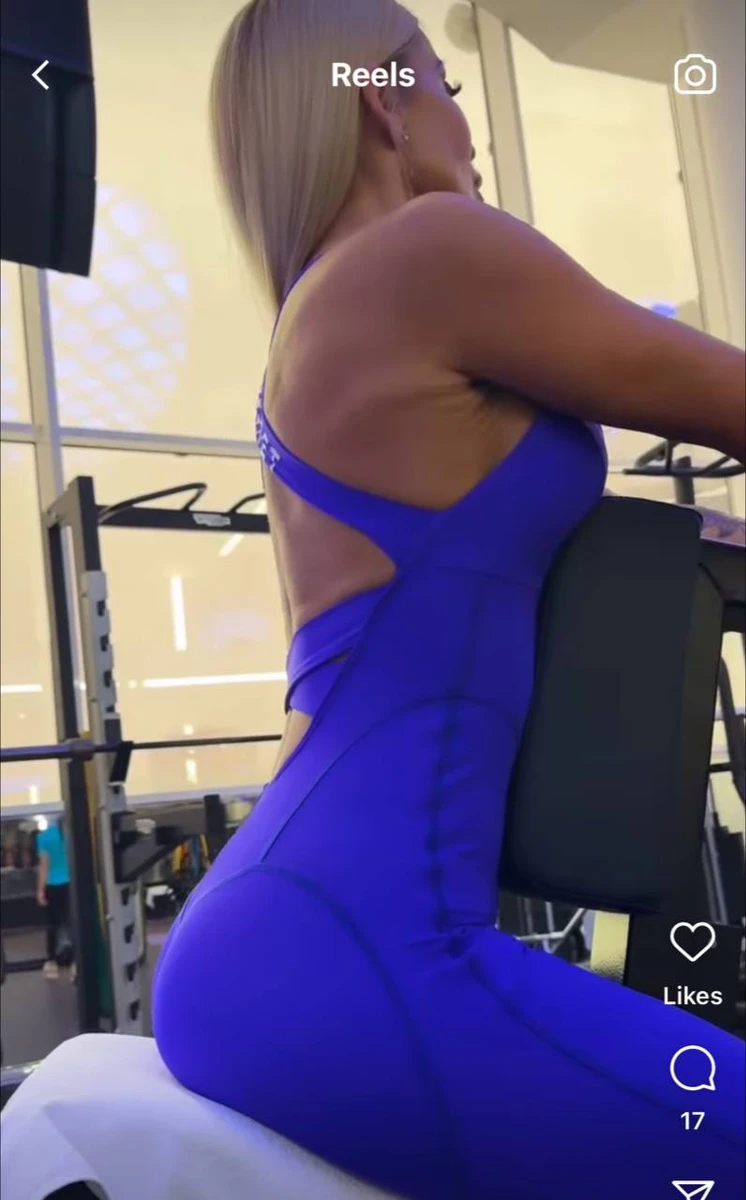The height and width of the screenshot is (1200, 746).
Task: Go back from Reels
Action: 41,75
